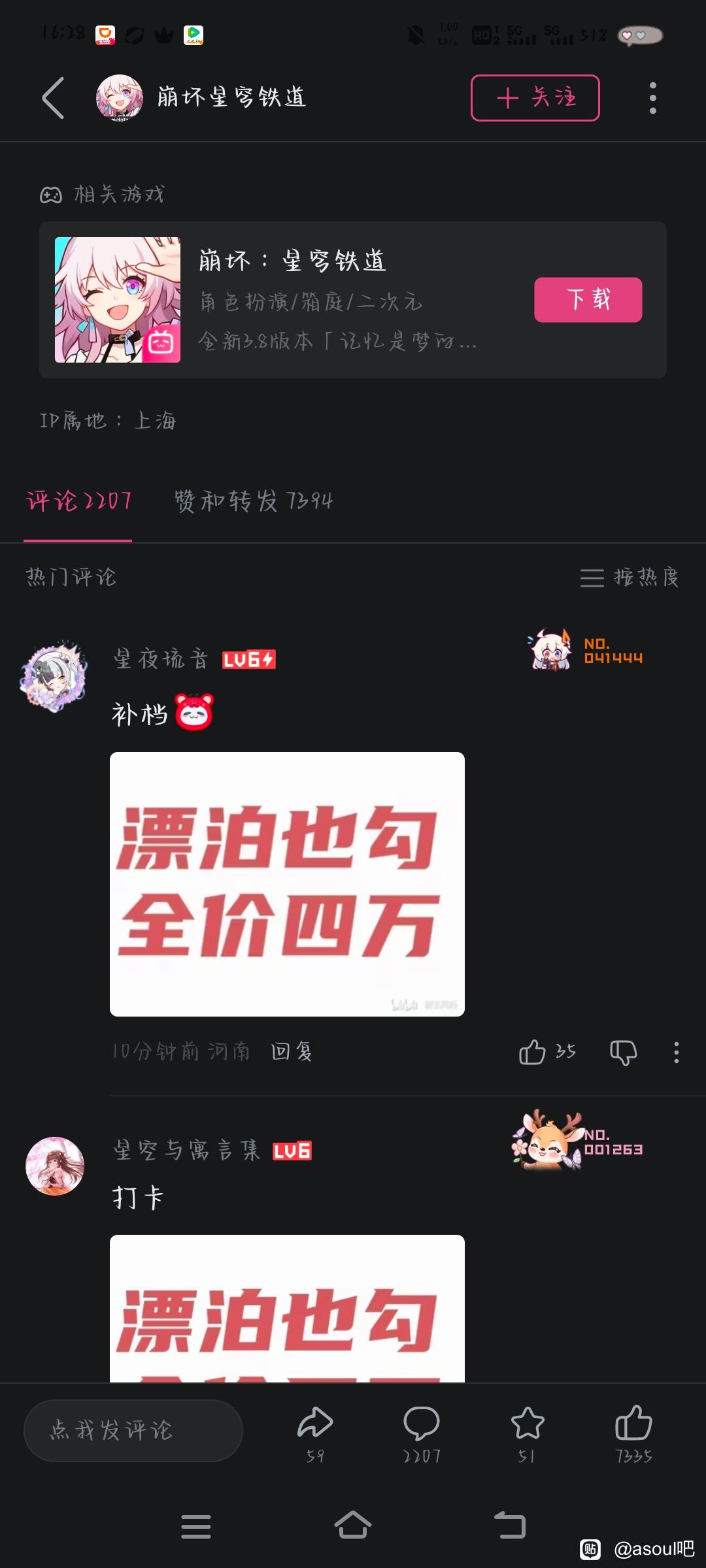Like the post with the bottom thumbs-up
706x1568 pixels.
633,1434
